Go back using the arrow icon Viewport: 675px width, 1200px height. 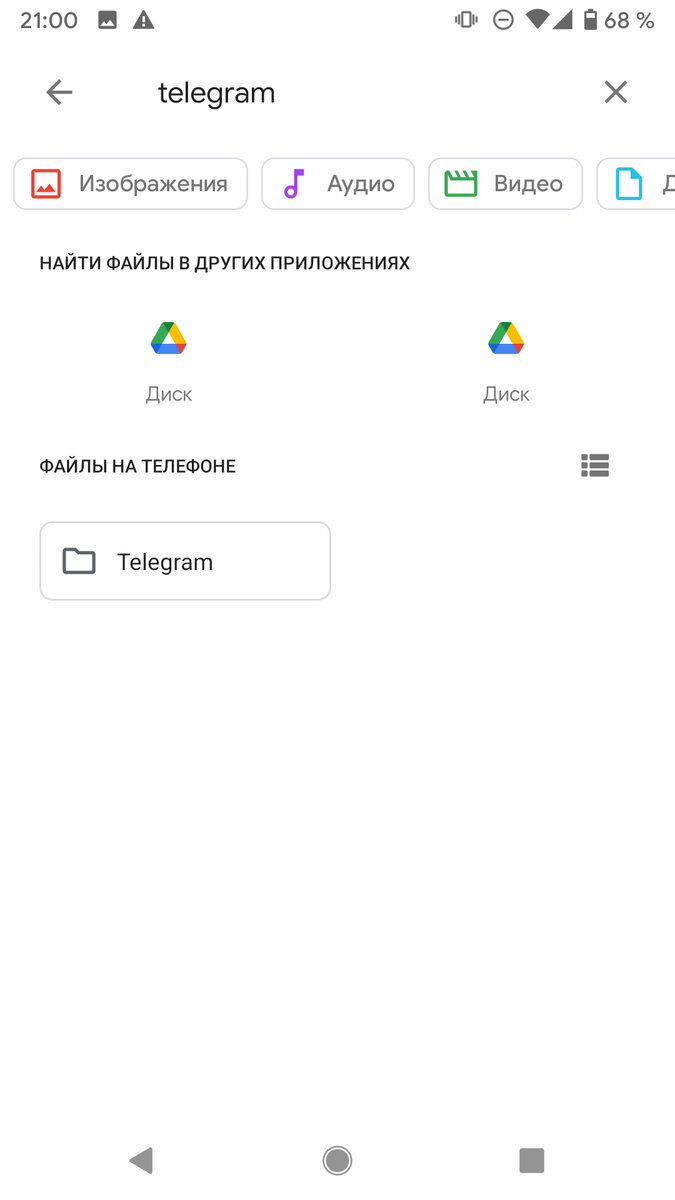pyautogui.click(x=59, y=93)
